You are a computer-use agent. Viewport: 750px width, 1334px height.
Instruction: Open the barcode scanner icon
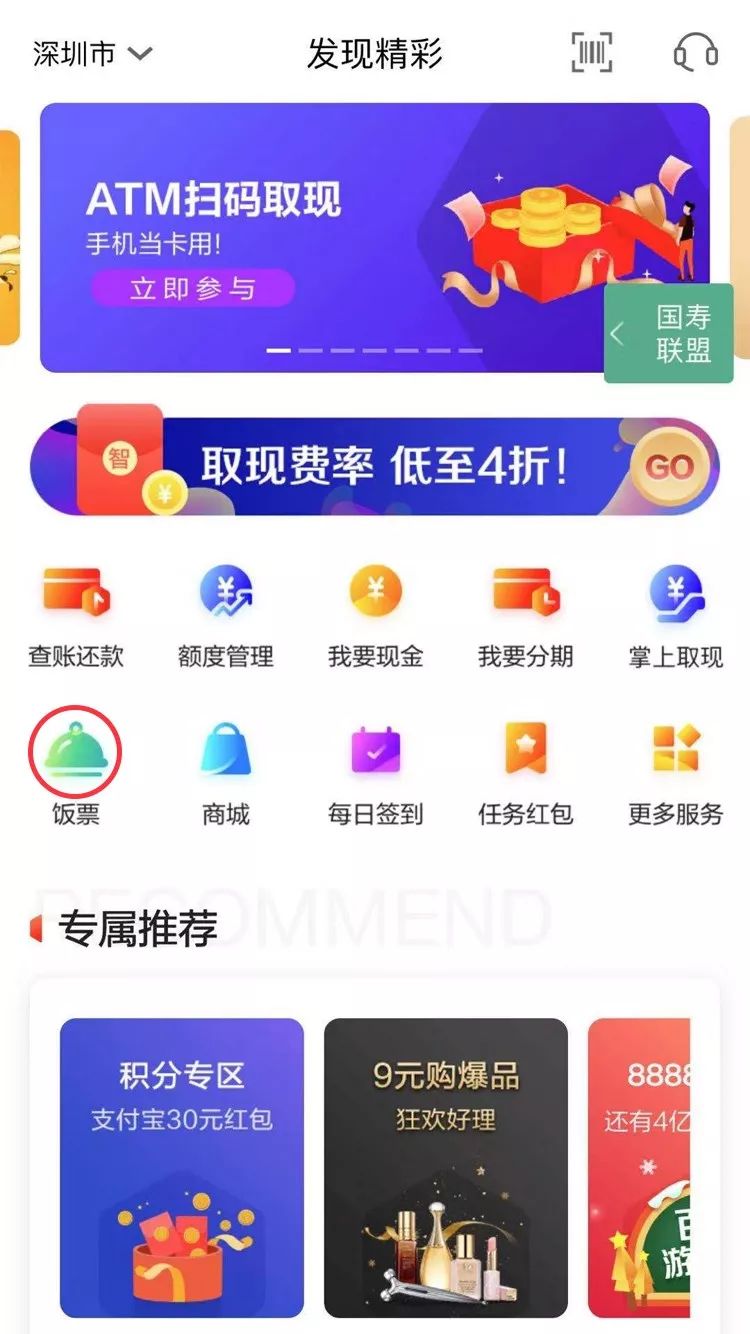click(x=592, y=52)
